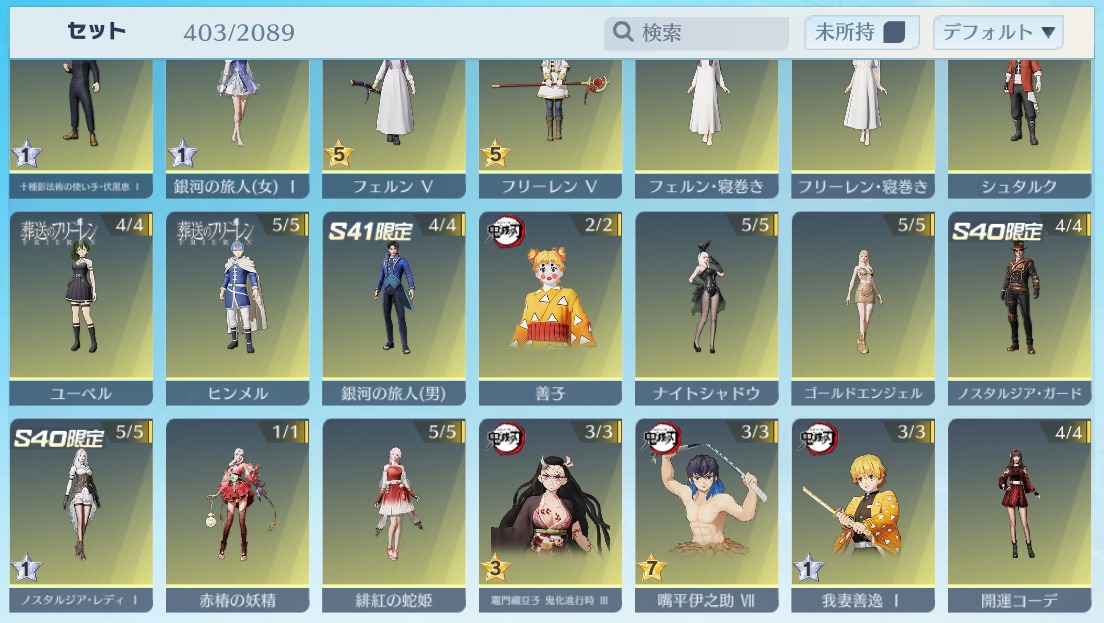Viewport: 1104px width, 623px height.
Task: Open the ヒンメル costume set
Action: [x=237, y=300]
